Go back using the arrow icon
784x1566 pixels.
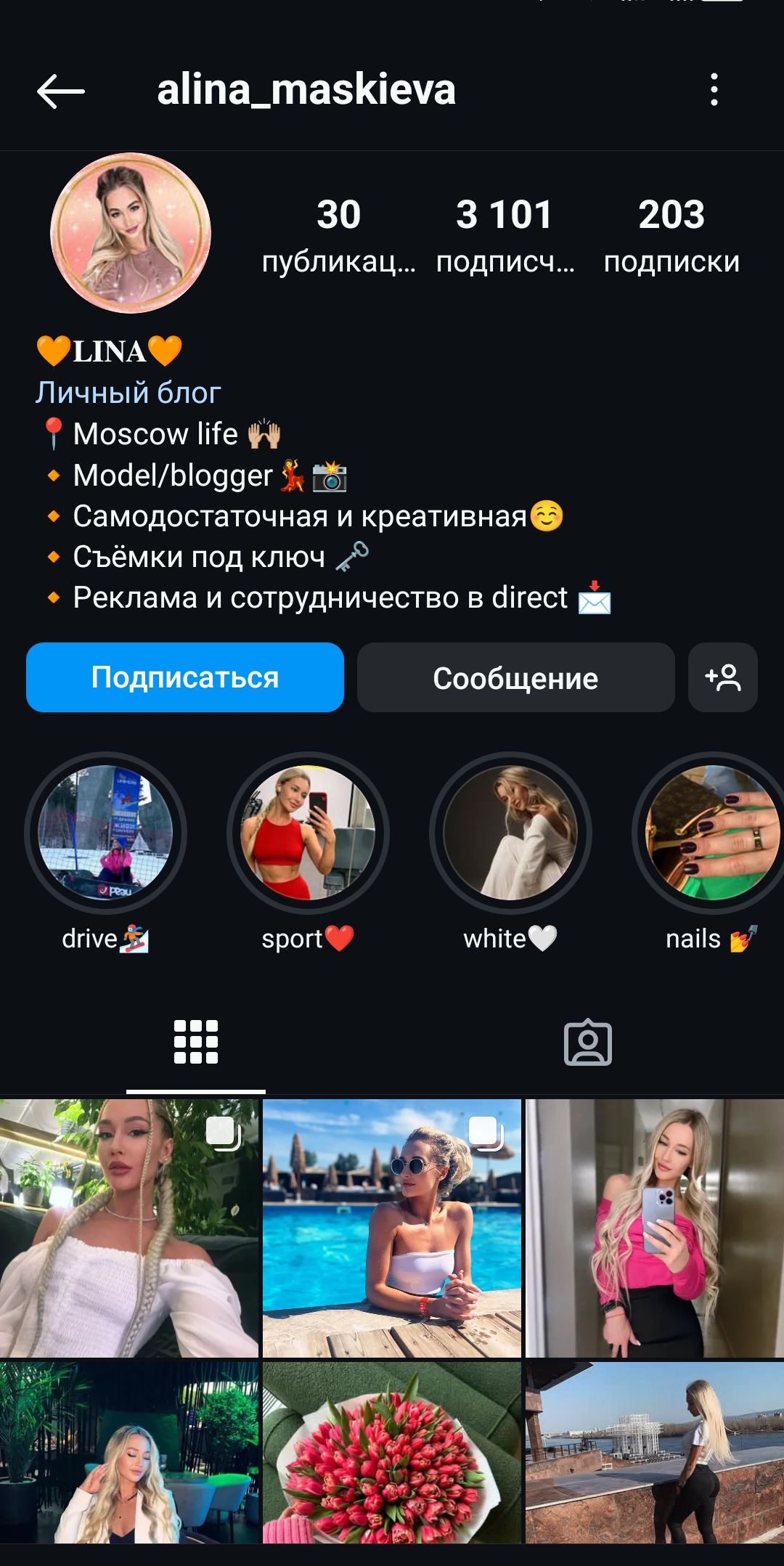(61, 91)
